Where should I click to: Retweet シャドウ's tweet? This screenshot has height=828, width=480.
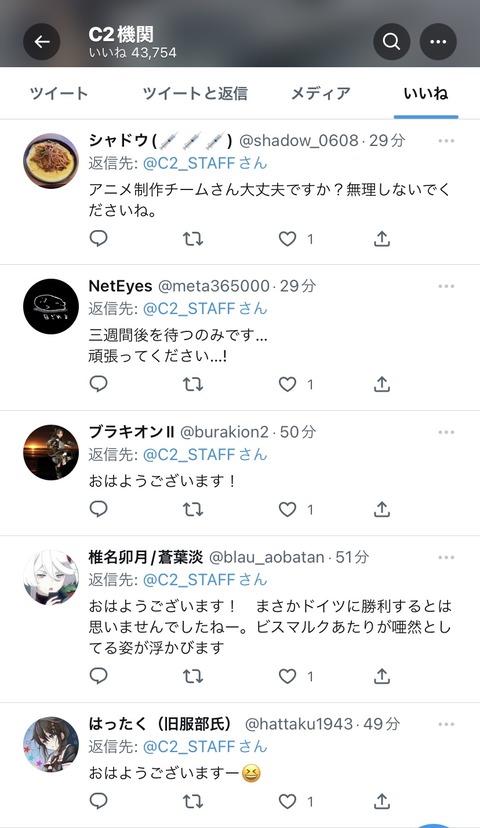coord(193,239)
